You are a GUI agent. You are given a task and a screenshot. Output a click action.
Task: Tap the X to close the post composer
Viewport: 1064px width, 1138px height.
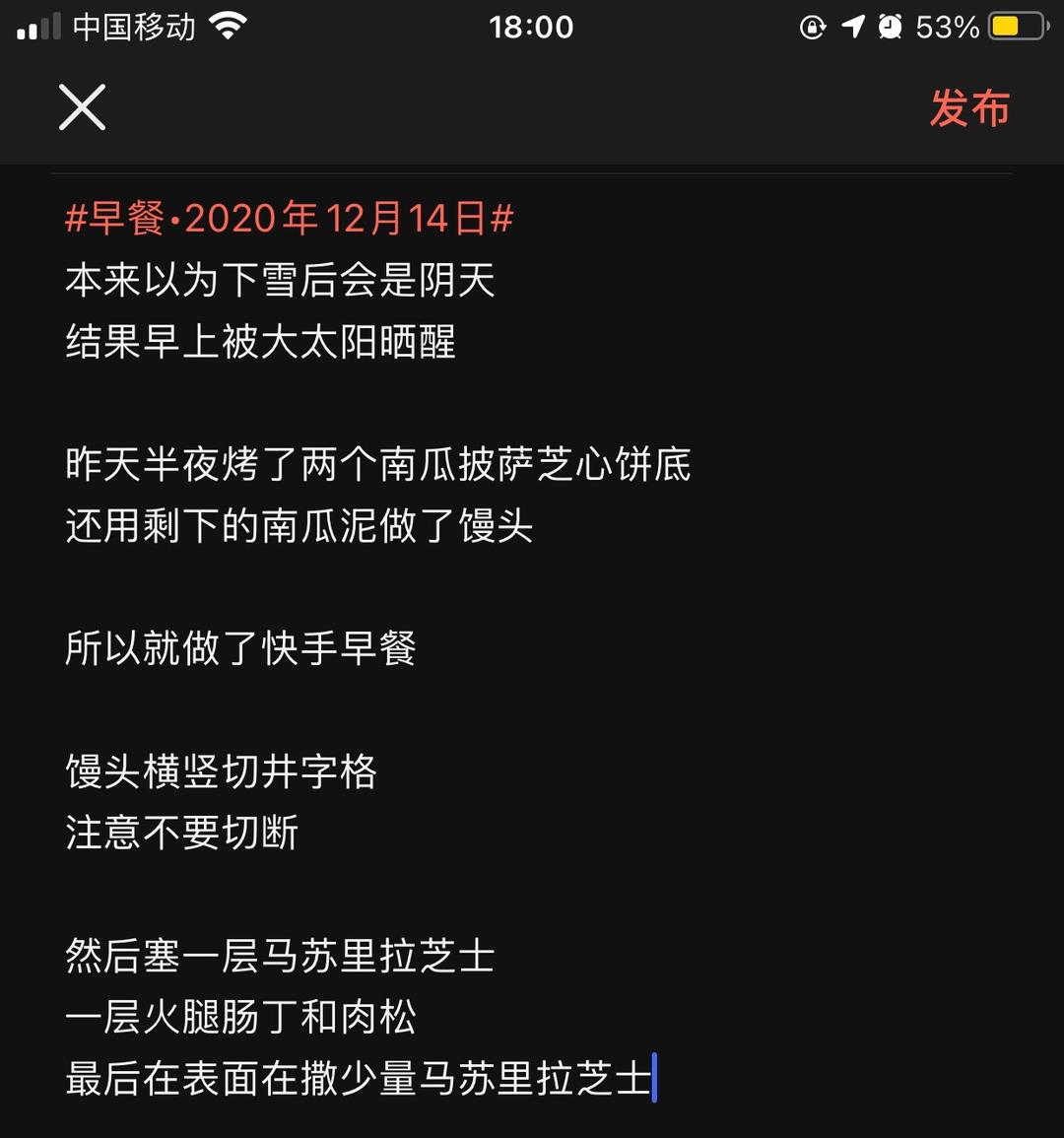pos(82,107)
